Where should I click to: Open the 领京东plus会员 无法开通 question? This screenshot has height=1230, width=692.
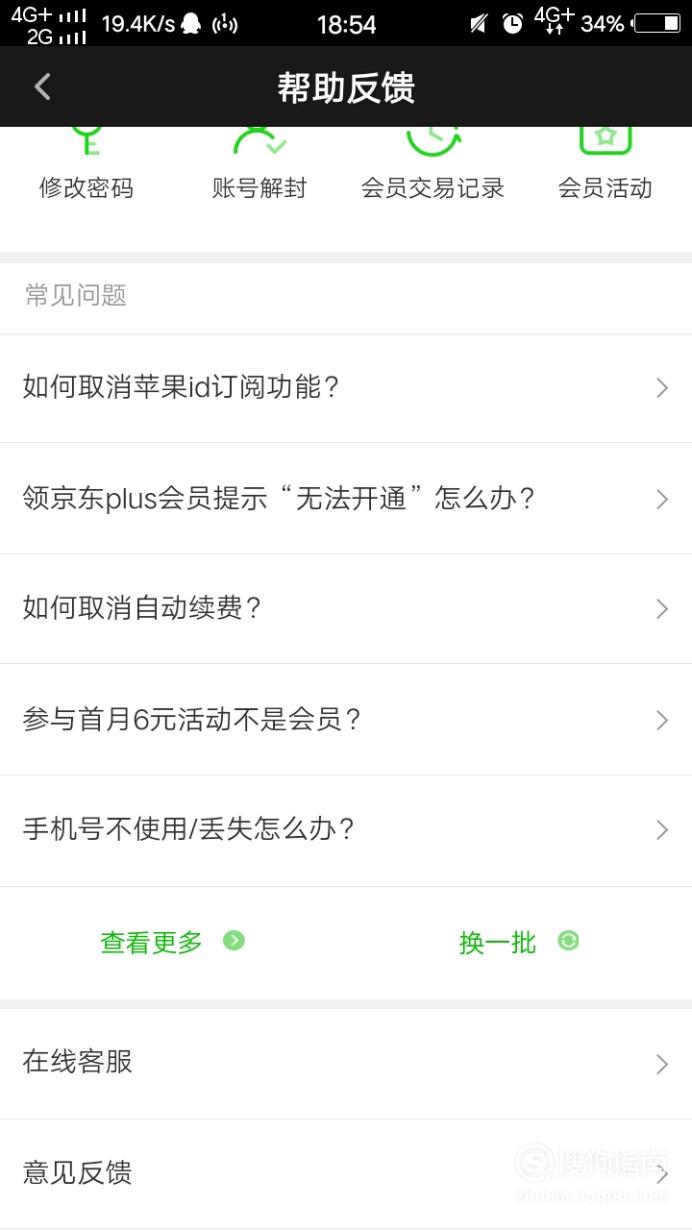346,498
